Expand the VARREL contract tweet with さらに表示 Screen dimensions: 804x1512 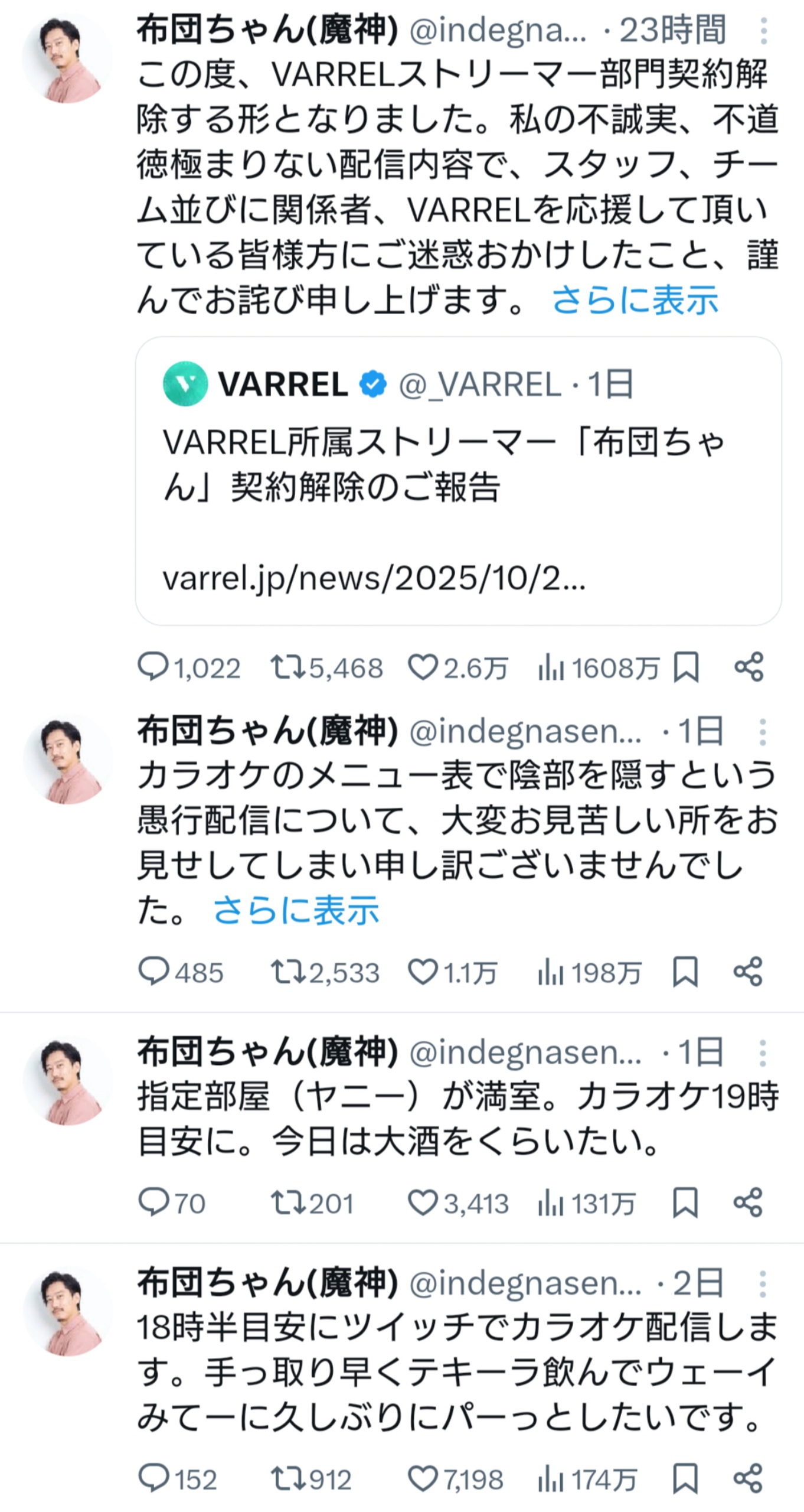click(x=635, y=300)
